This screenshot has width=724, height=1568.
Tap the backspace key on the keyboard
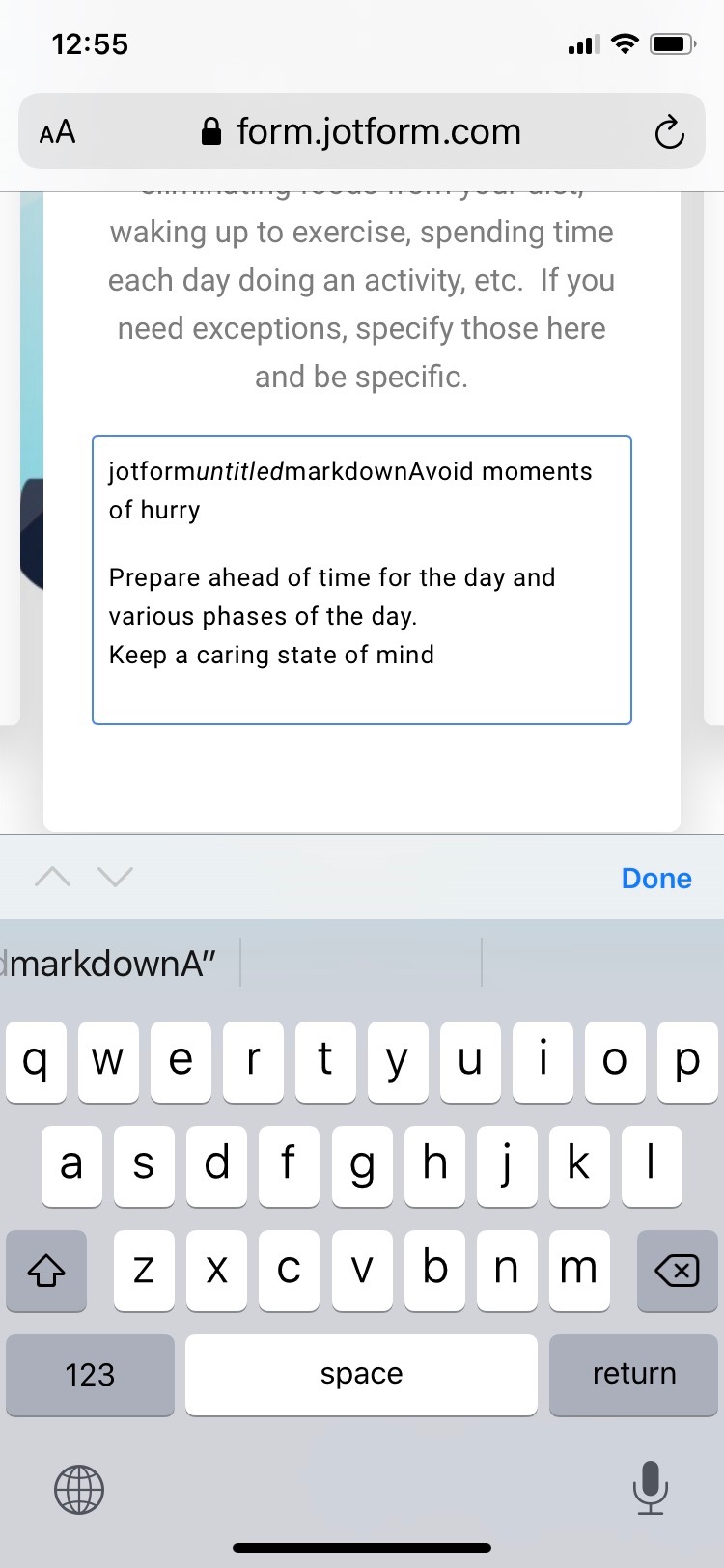coord(677,1271)
